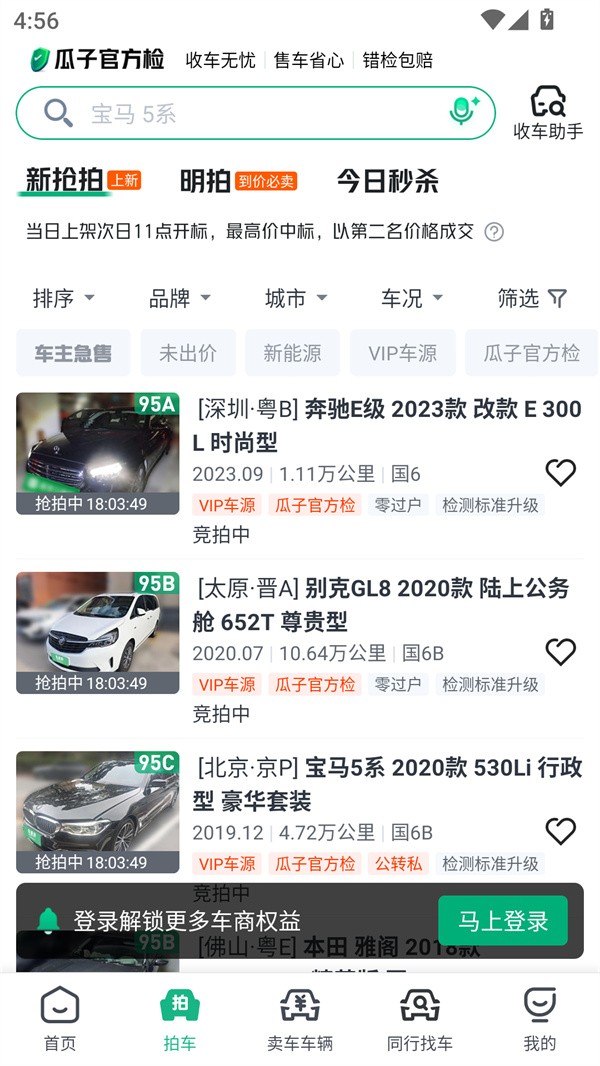Viewport: 600px width, 1066px height.
Task: Expand the 城市 dropdown
Action: pyautogui.click(x=296, y=298)
